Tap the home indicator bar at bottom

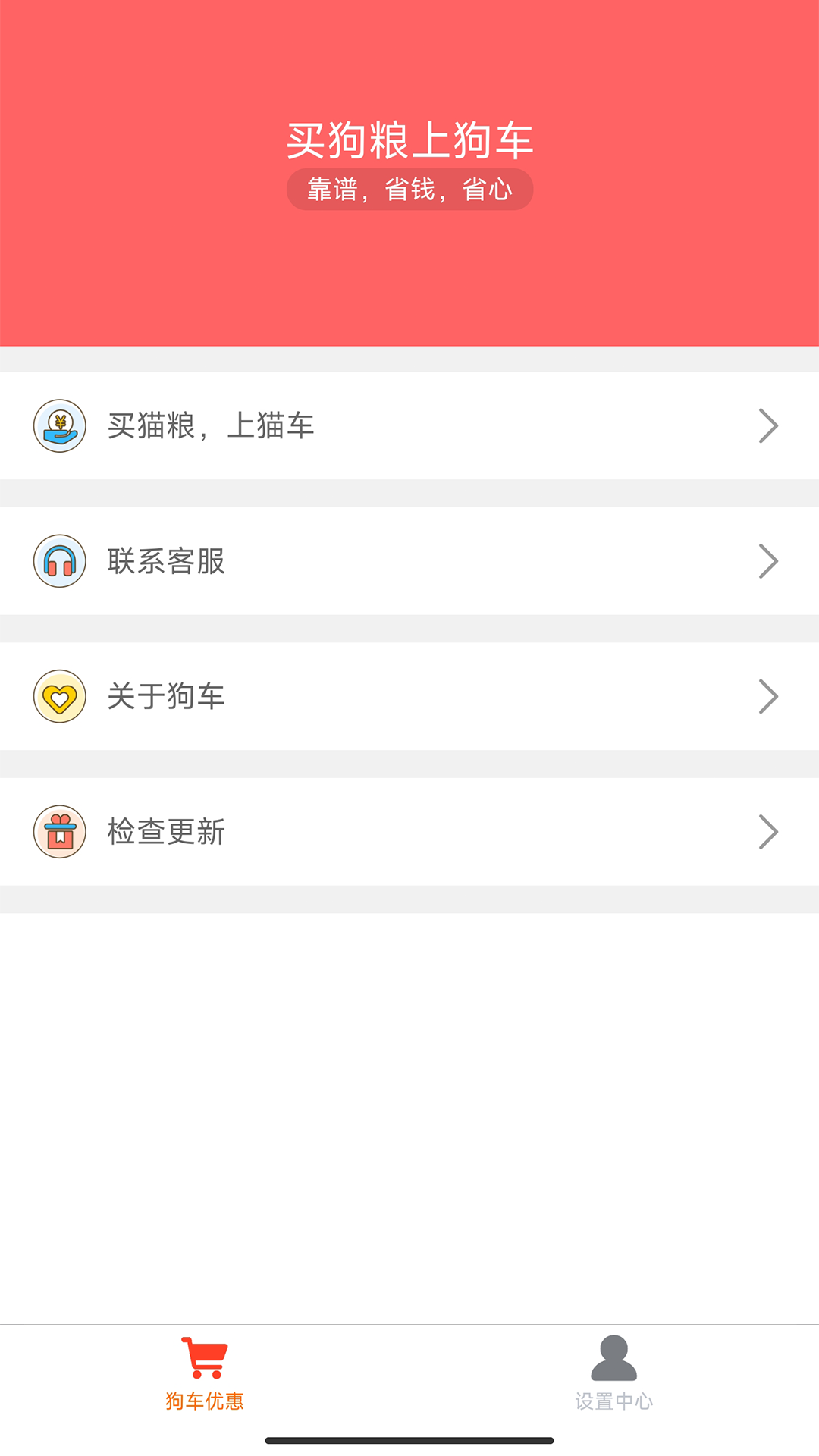point(409,1439)
